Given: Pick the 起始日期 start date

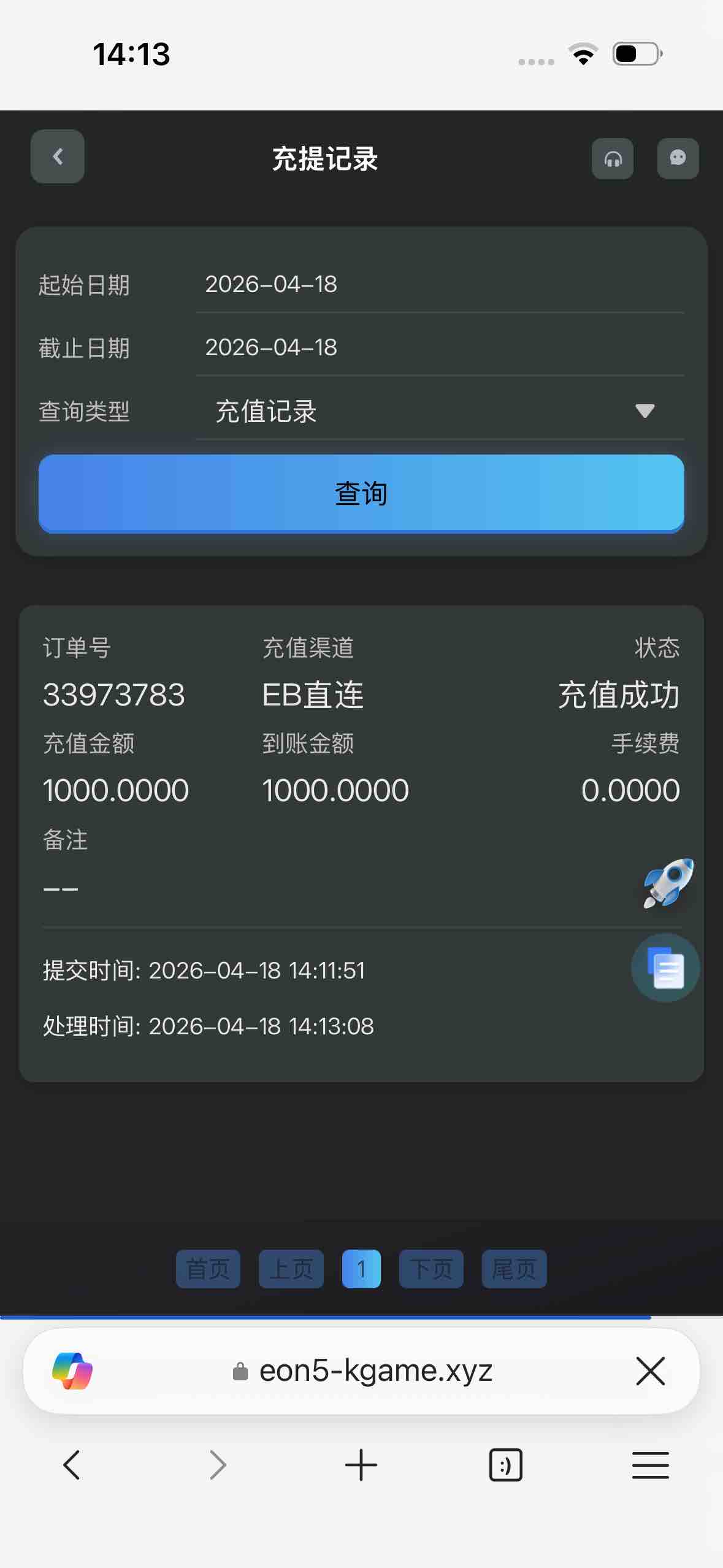Looking at the screenshot, I should (x=439, y=285).
